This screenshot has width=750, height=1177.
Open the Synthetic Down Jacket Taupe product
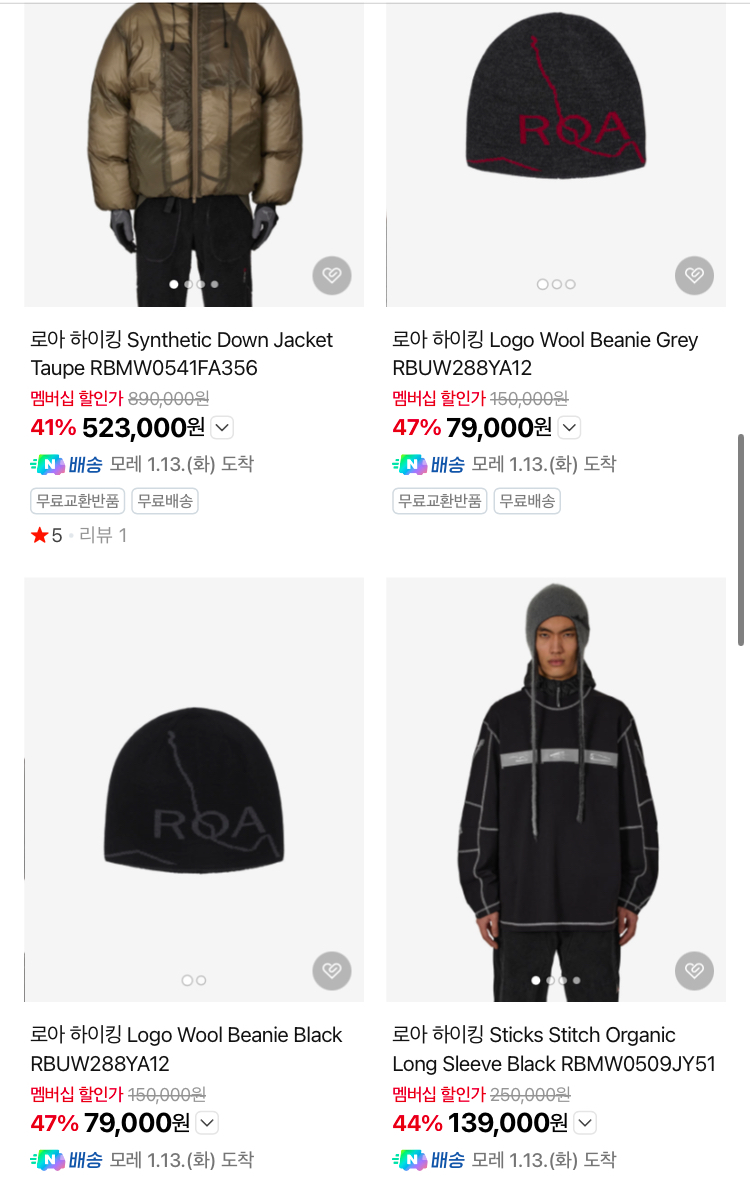(193, 150)
